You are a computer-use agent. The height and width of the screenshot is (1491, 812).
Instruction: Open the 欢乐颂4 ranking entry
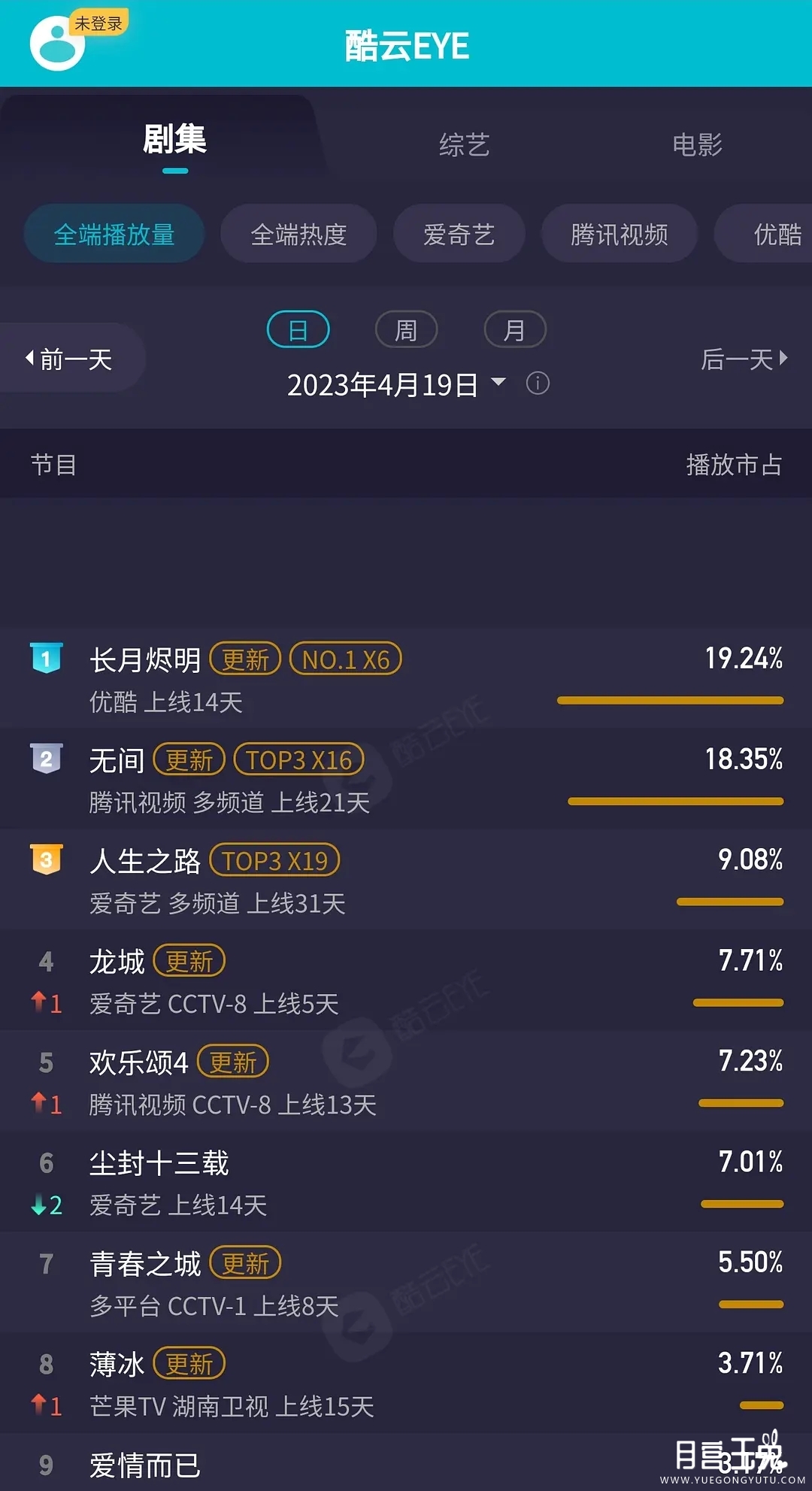coord(406,1081)
